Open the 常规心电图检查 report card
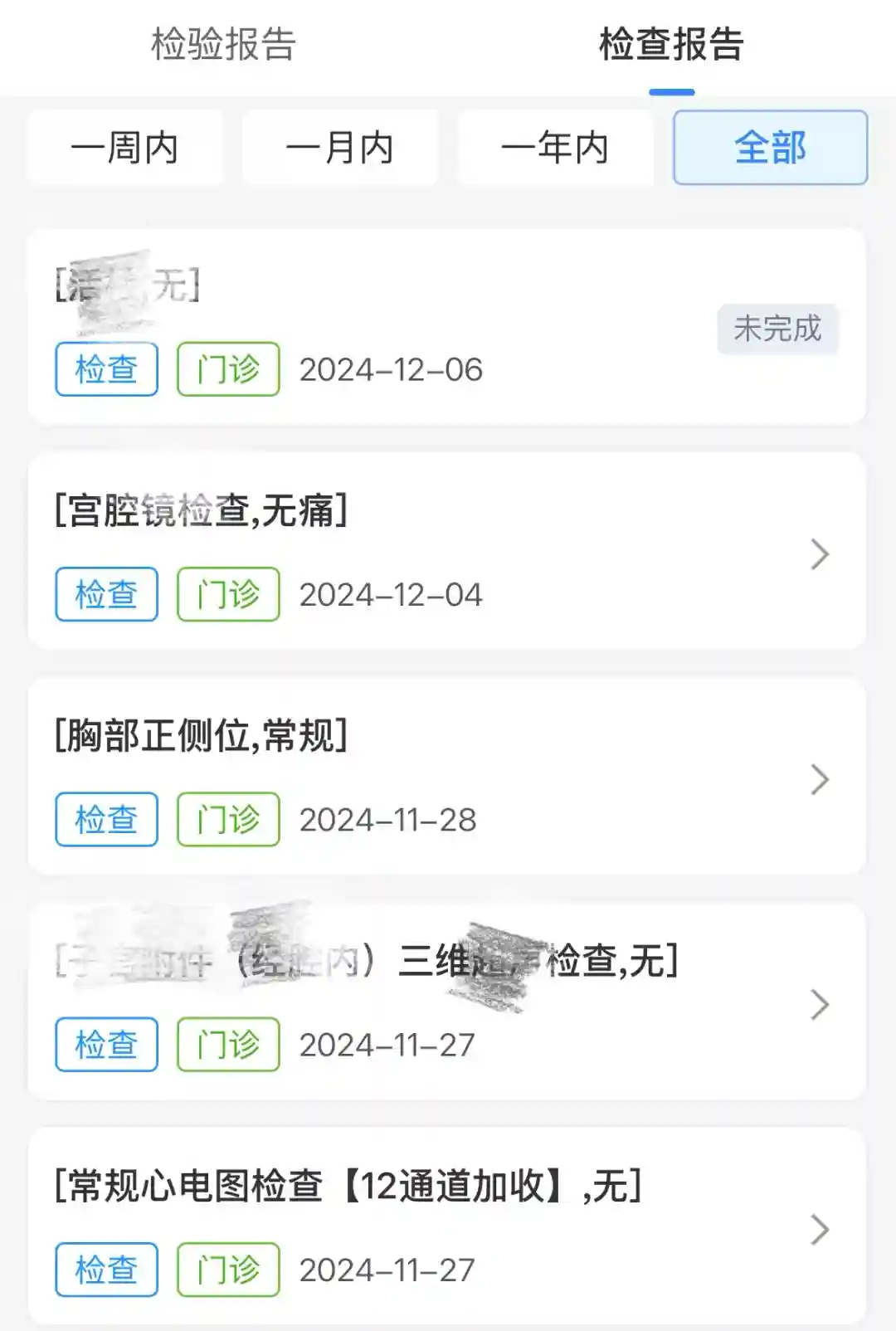The image size is (896, 1331). [446, 1226]
